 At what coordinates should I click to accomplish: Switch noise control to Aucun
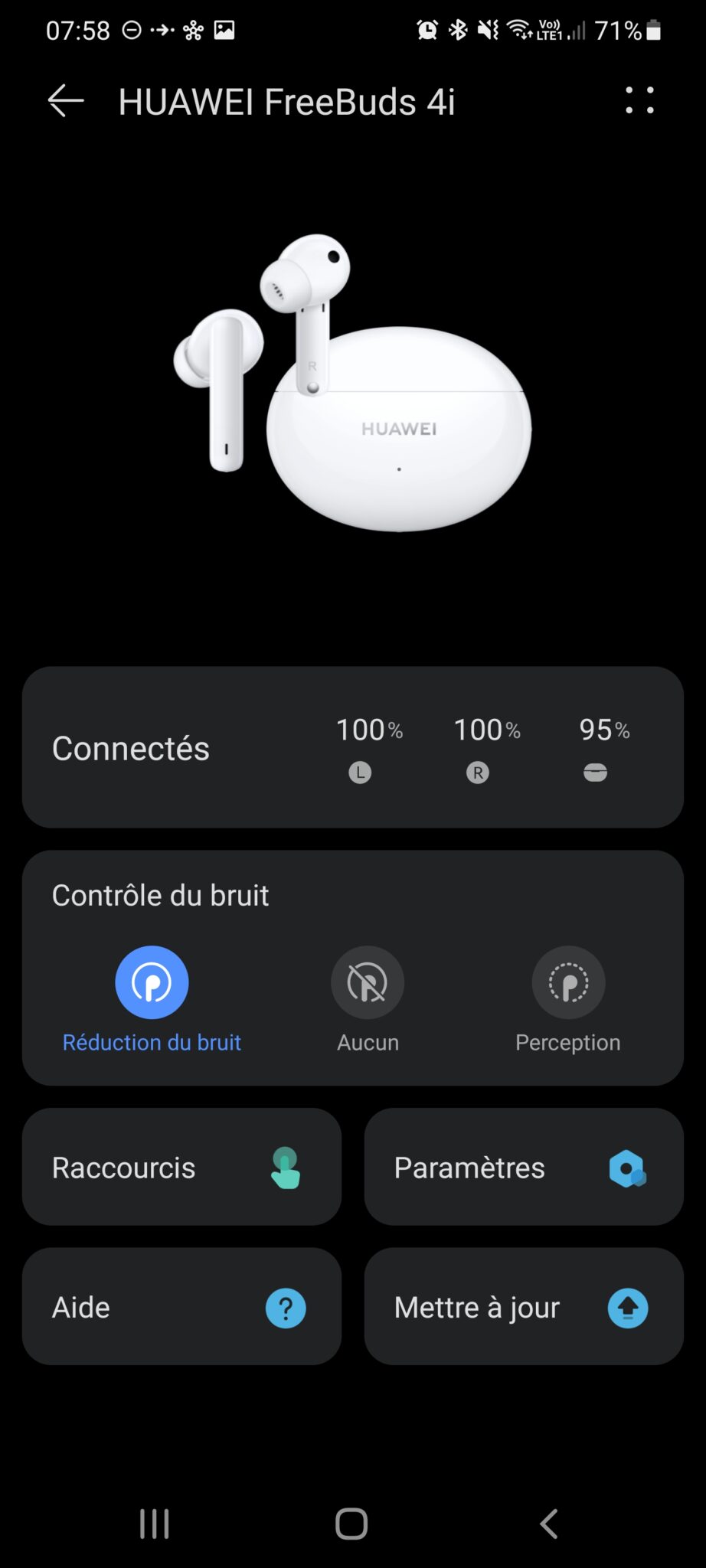(368, 983)
